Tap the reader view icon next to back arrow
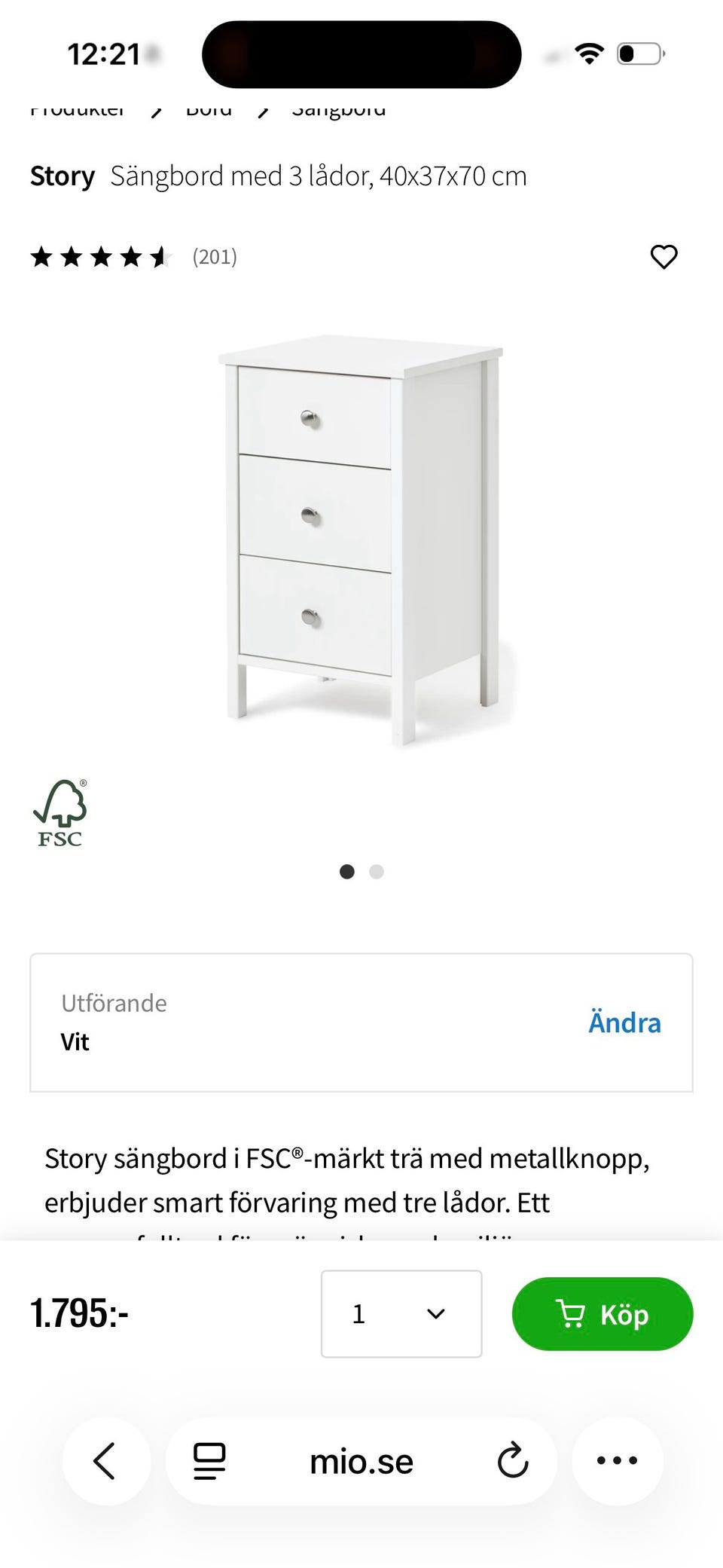The height and width of the screenshot is (1568, 723). 209,1460
